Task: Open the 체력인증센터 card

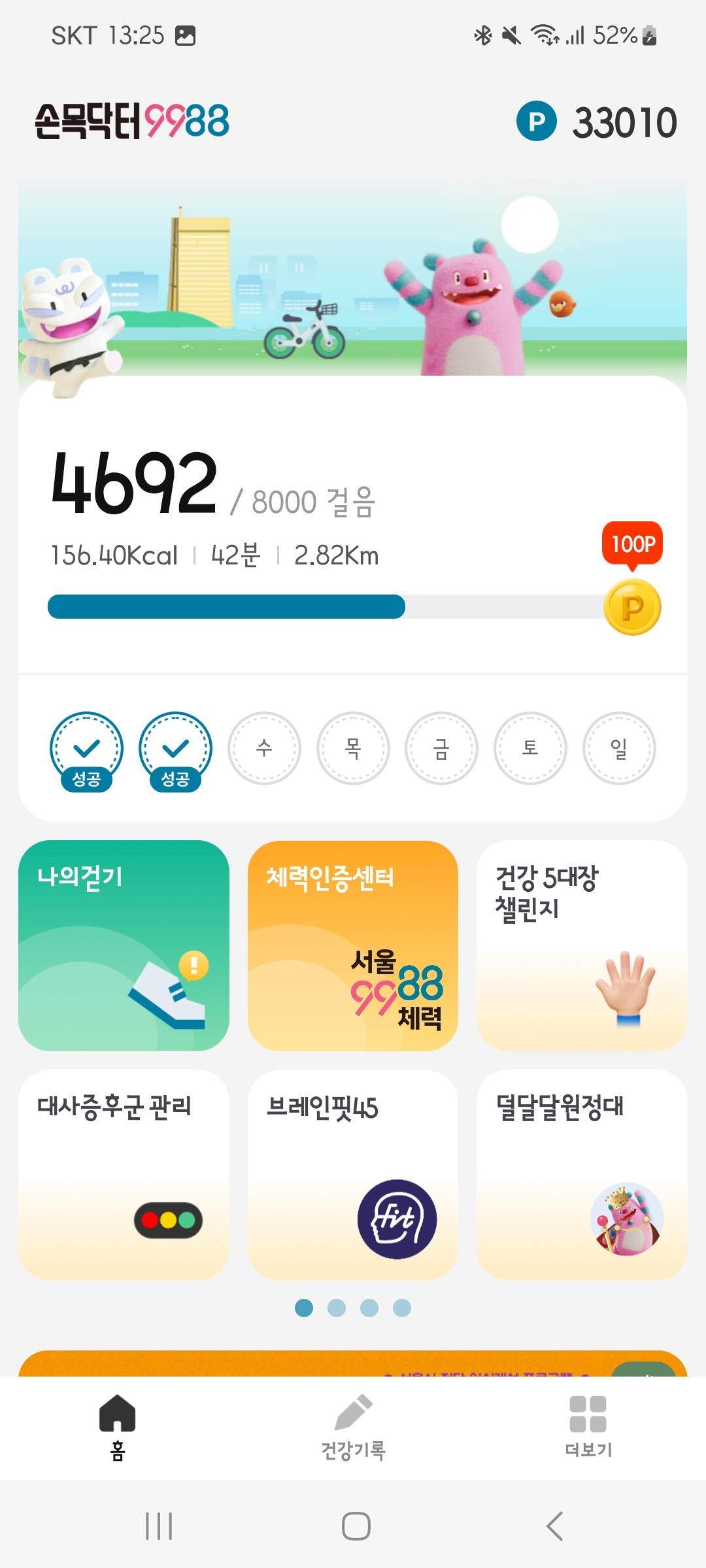Action: pyautogui.click(x=352, y=945)
